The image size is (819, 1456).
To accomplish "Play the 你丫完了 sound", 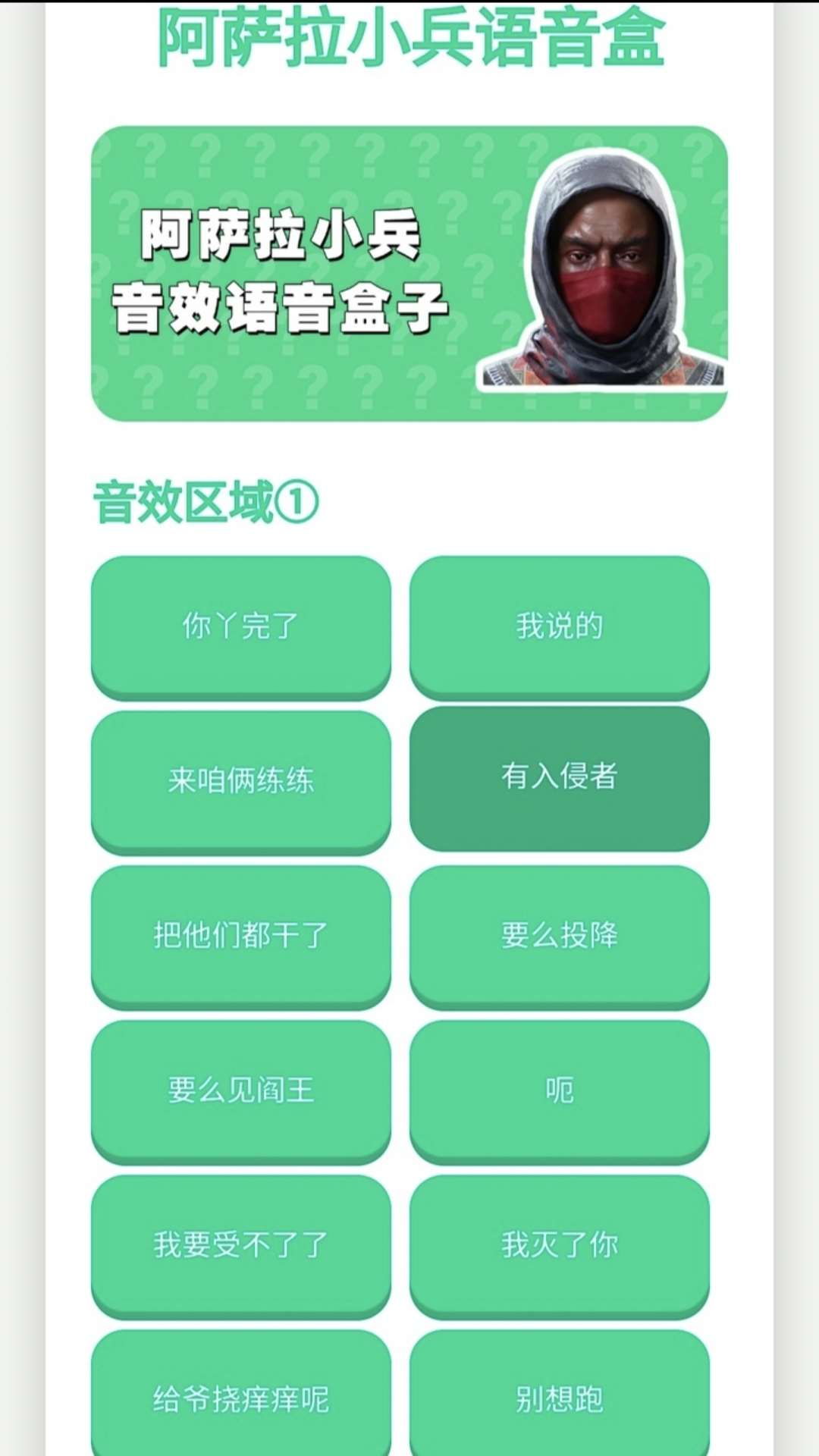I will [240, 626].
